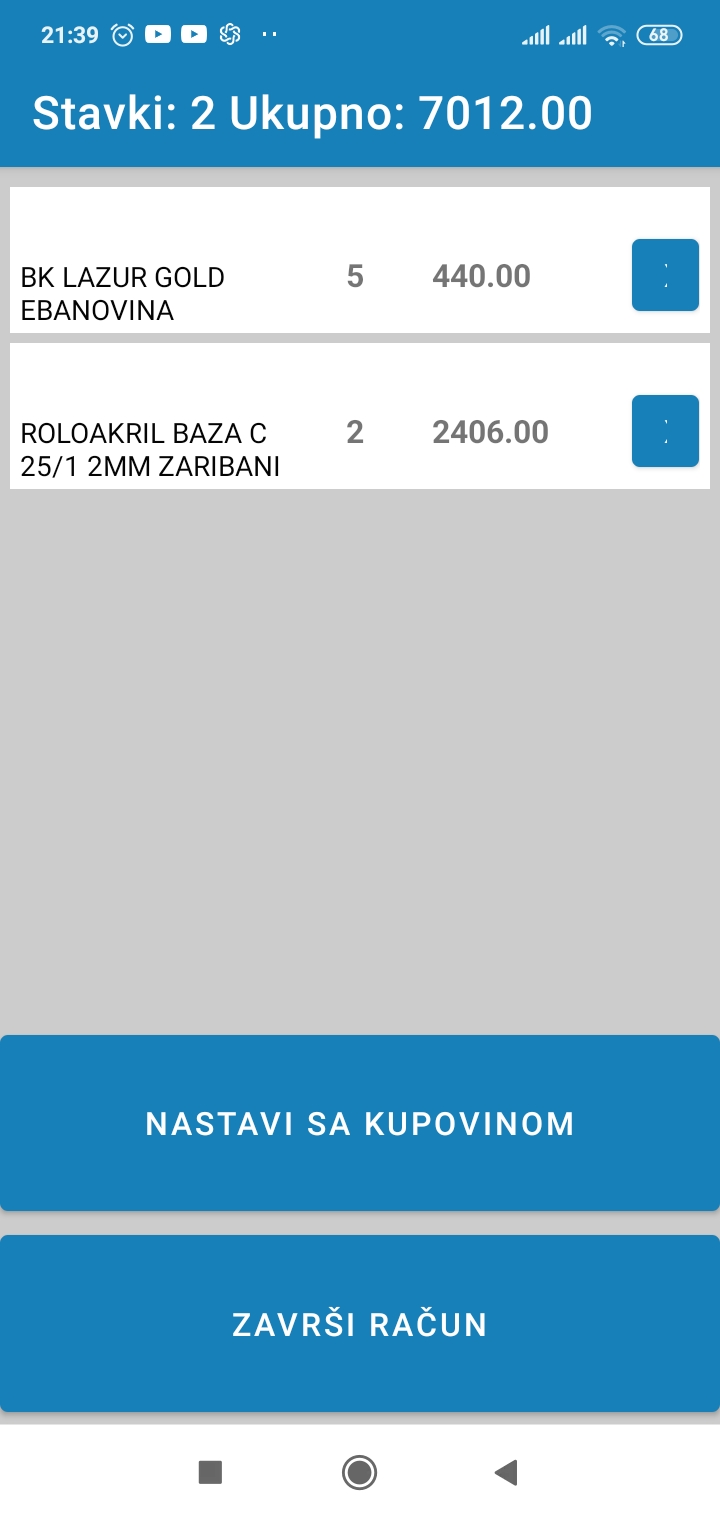Finish the bill with ZAVRŠI RAČUN

point(360,1324)
